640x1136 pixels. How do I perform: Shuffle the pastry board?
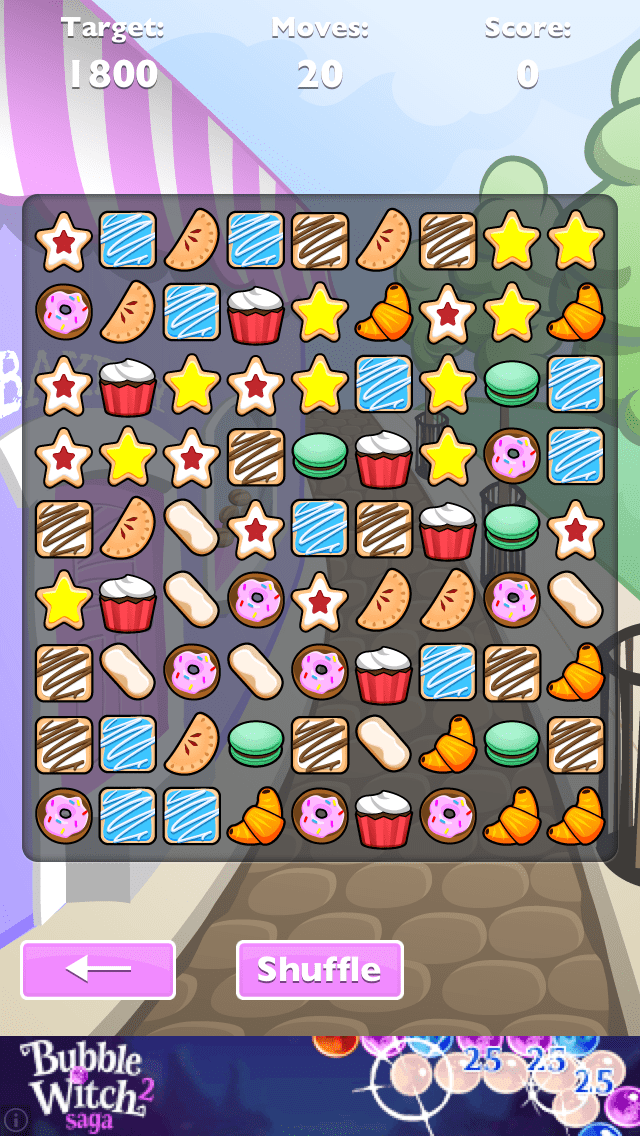320,969
